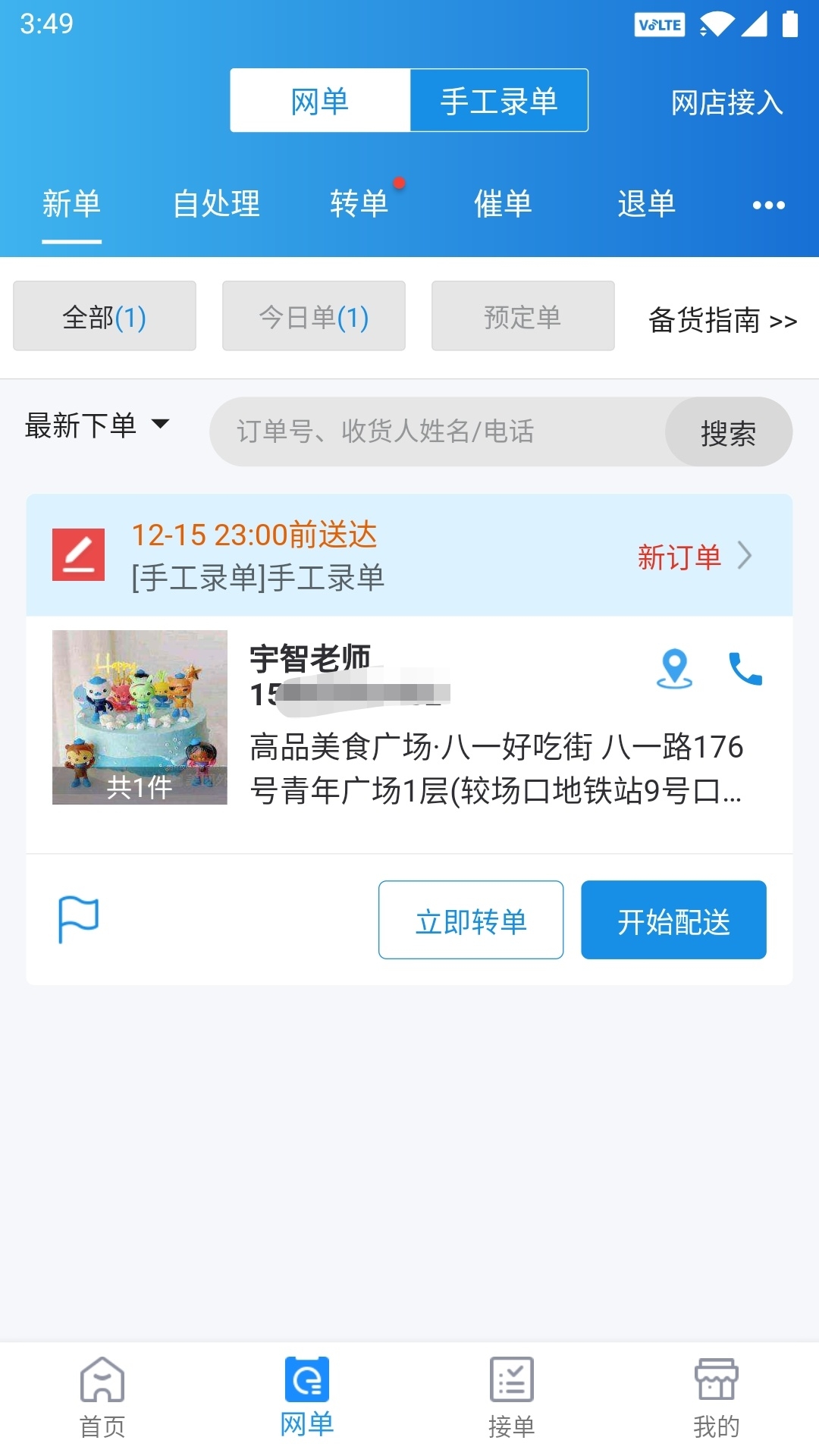This screenshot has height=1456, width=819.
Task: Open the ... more tabs menu
Action: tap(769, 205)
